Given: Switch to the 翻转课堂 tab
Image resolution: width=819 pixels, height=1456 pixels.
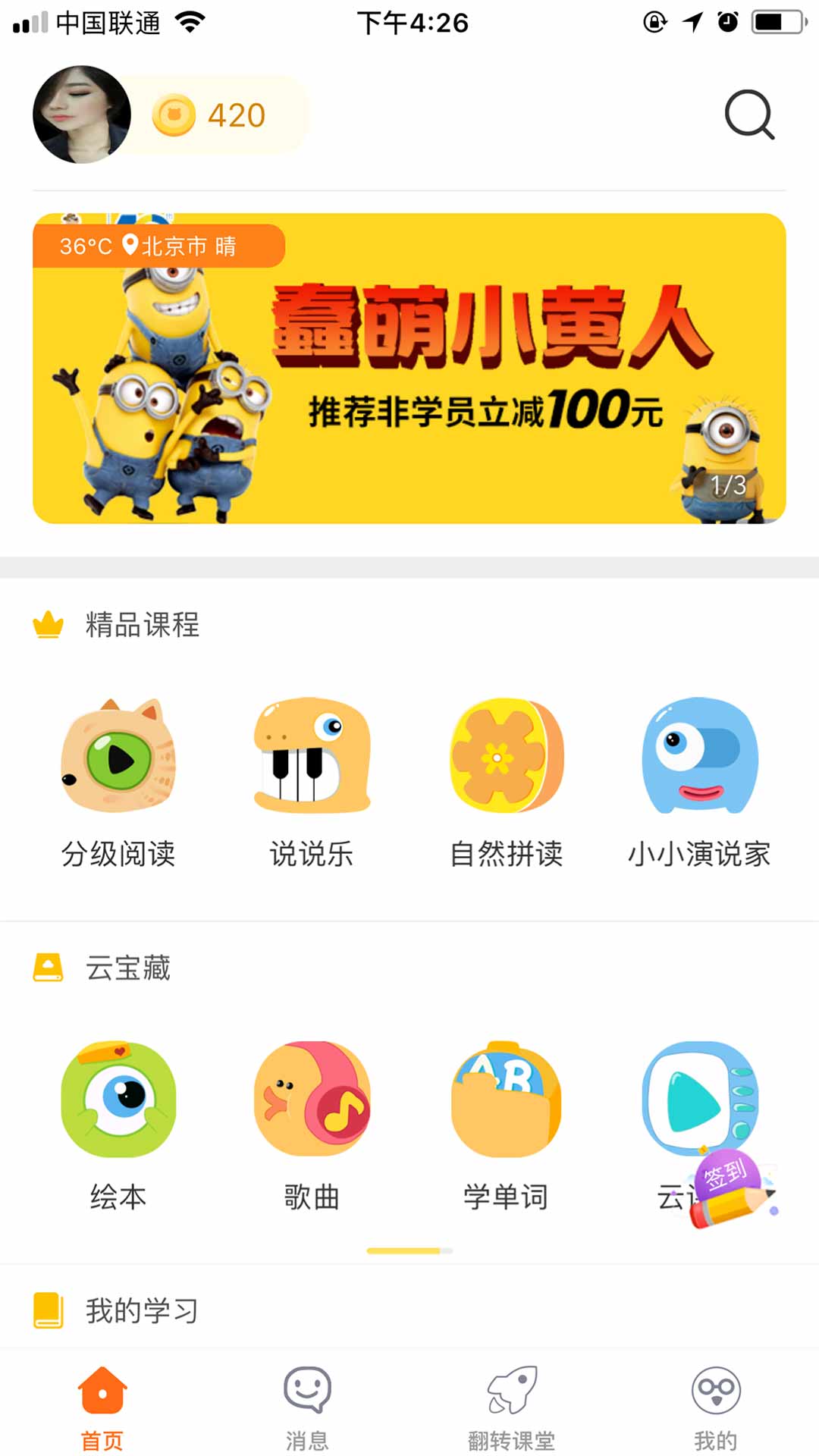Looking at the screenshot, I should coord(512,1407).
